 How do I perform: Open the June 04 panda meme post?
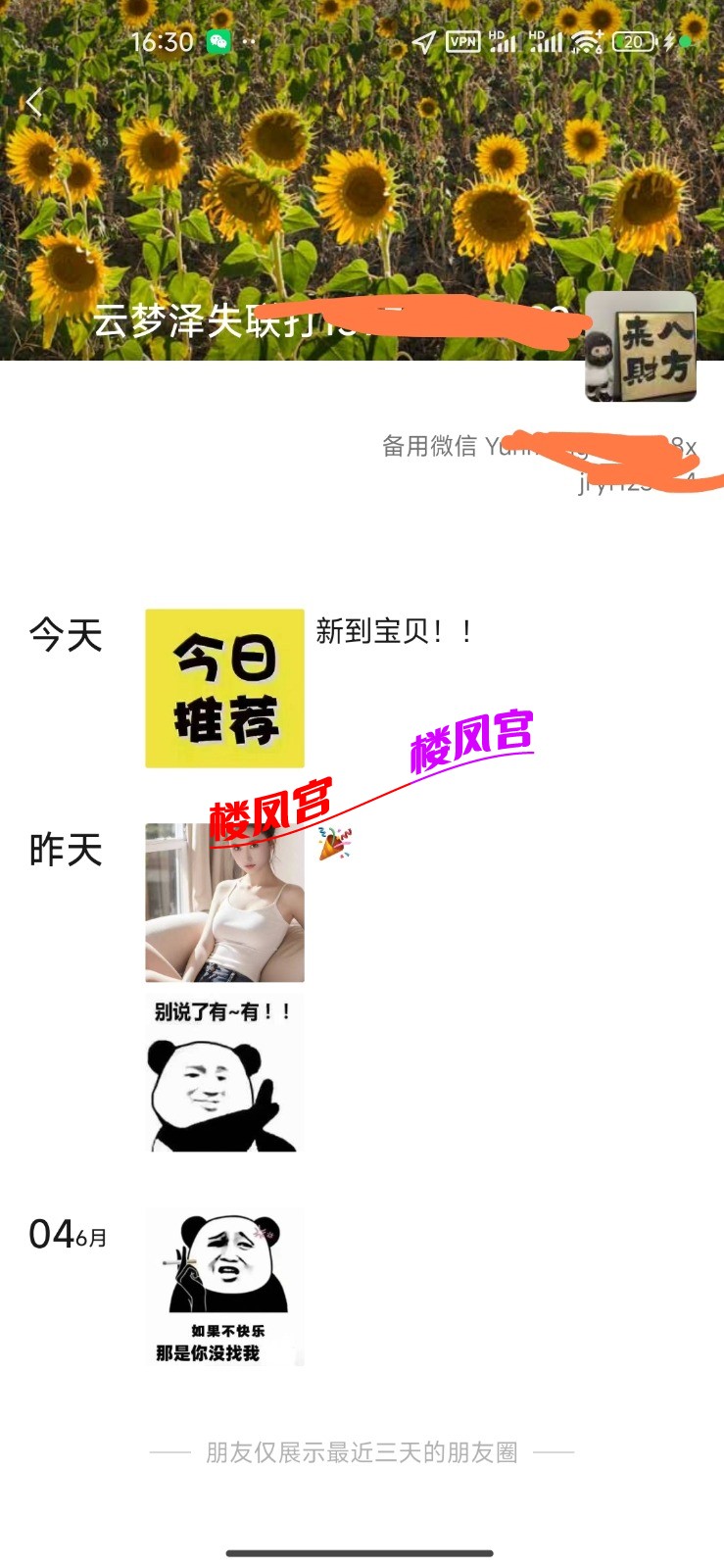(224, 1287)
